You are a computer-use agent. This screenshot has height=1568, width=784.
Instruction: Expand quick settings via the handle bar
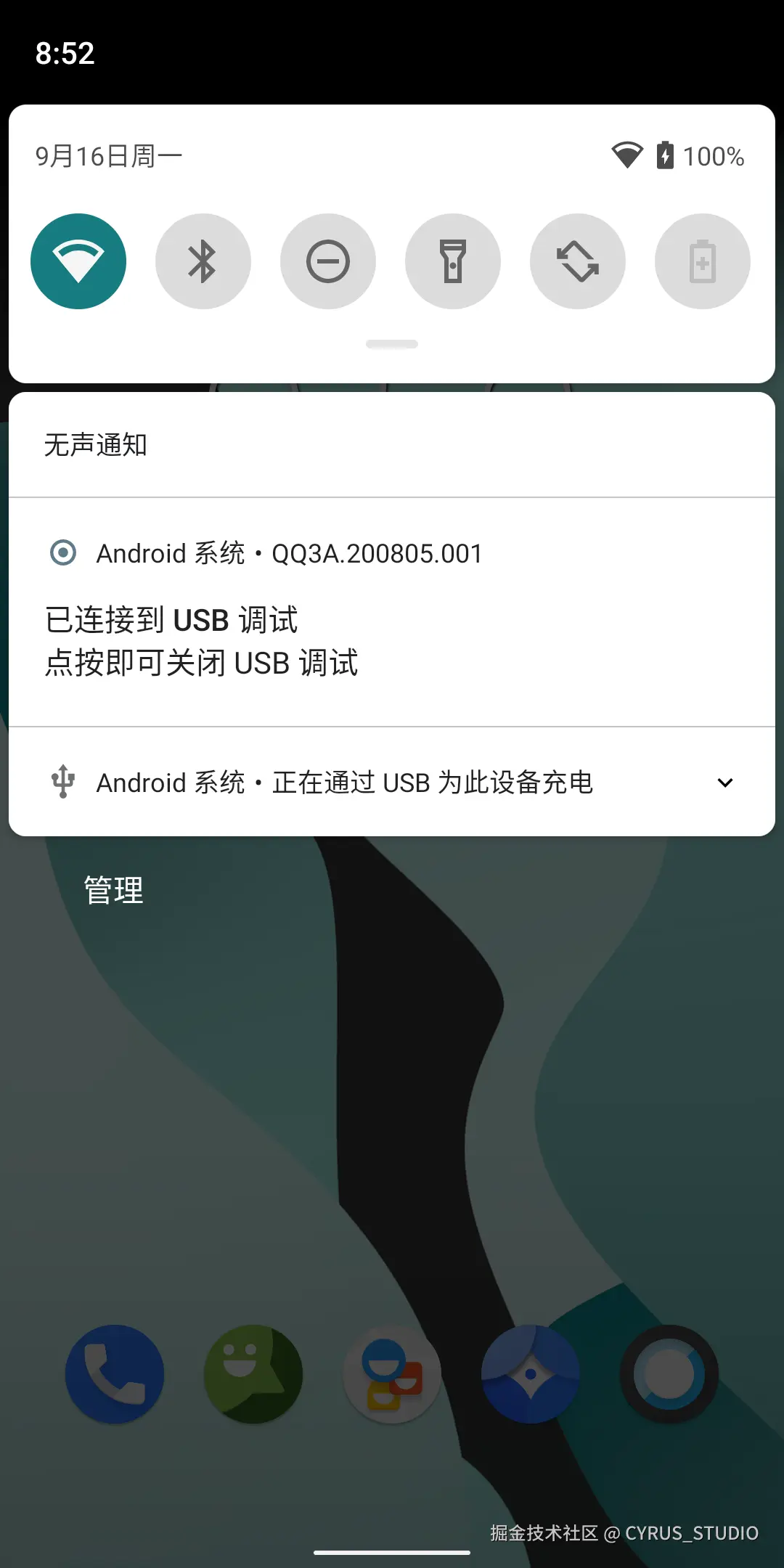392,344
